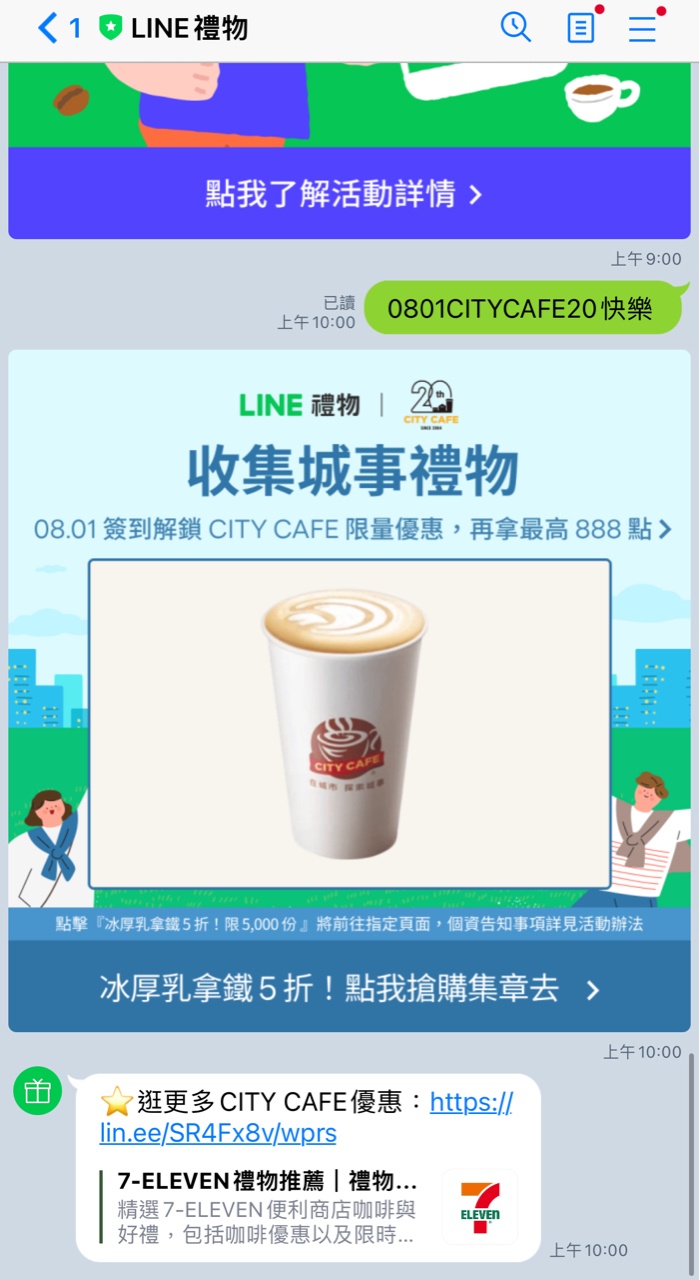Open the 08.01 簽到解鎖 CITY CAFE link
Screen dimensions: 700x1280
[351, 529]
